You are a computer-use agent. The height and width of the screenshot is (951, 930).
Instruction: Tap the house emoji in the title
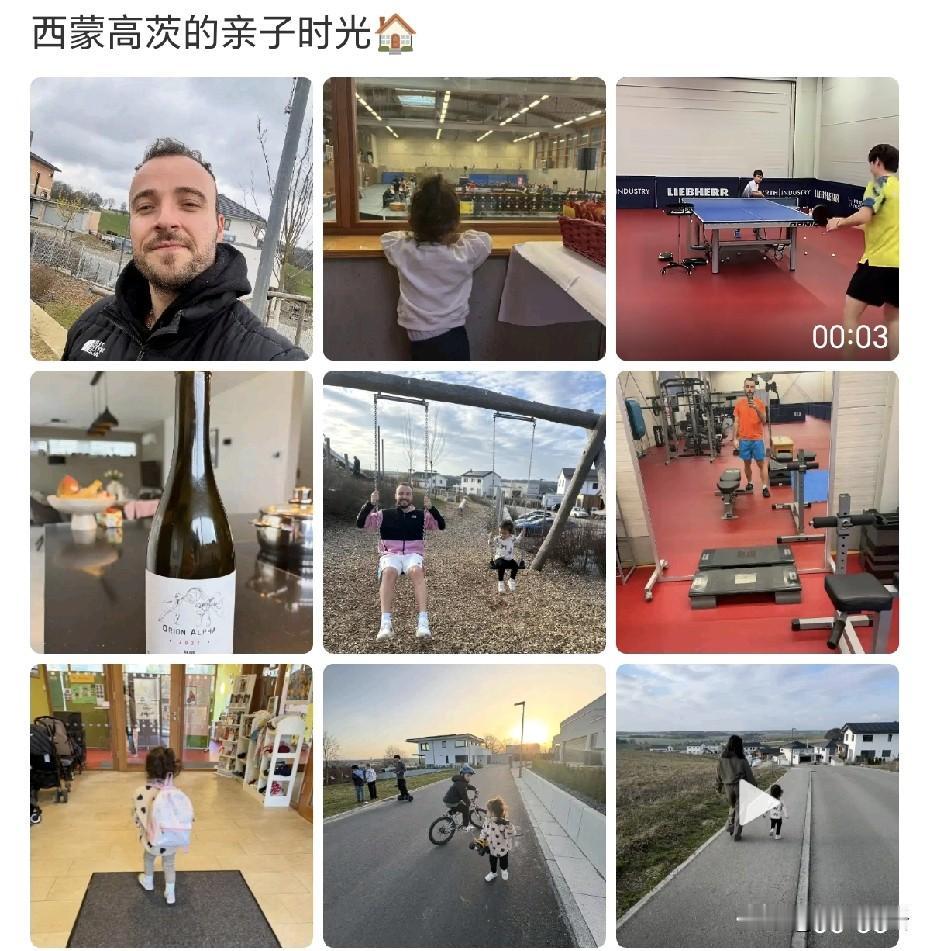[x=398, y=31]
